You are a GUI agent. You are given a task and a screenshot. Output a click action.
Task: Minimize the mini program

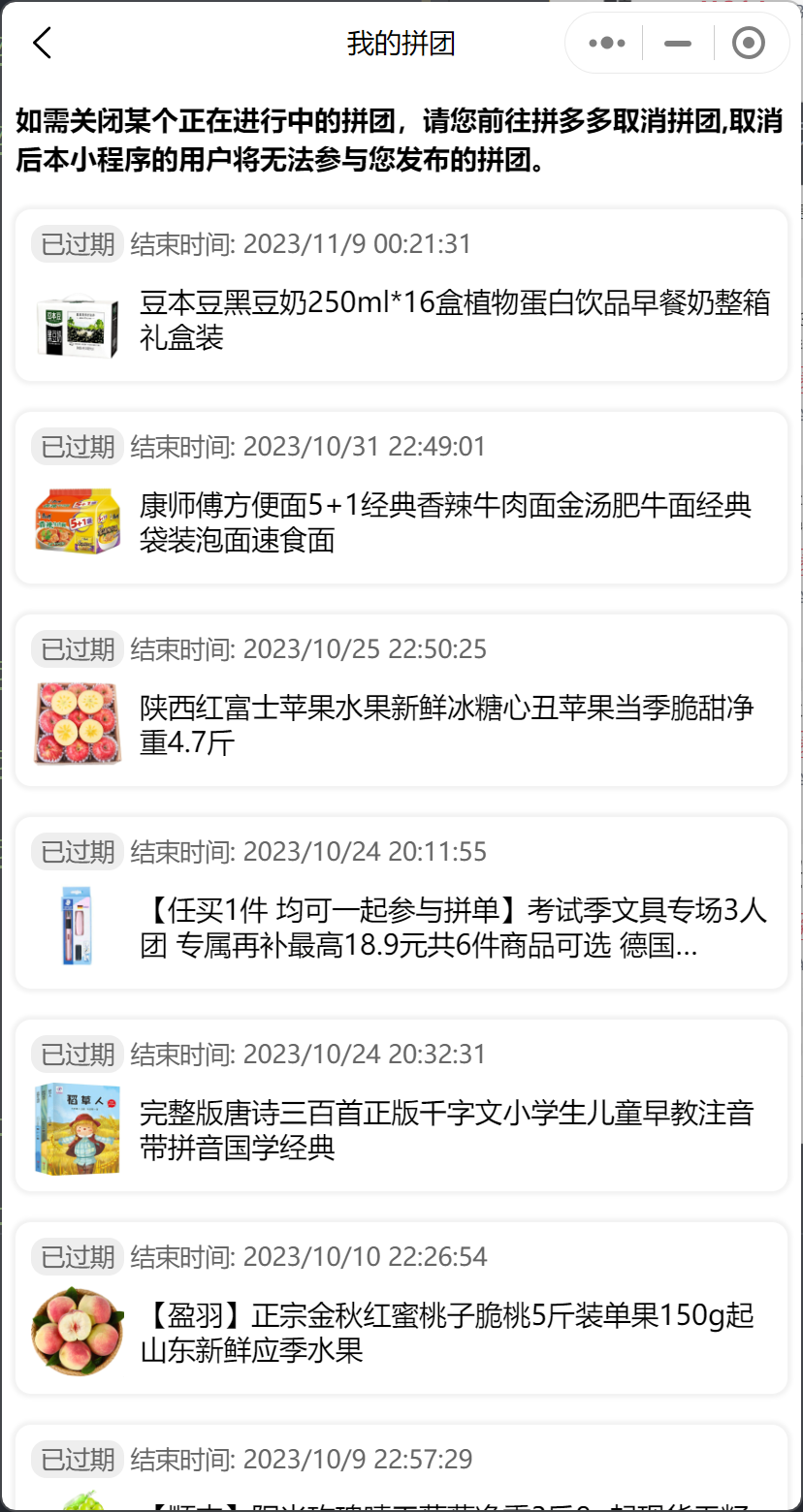tap(678, 43)
